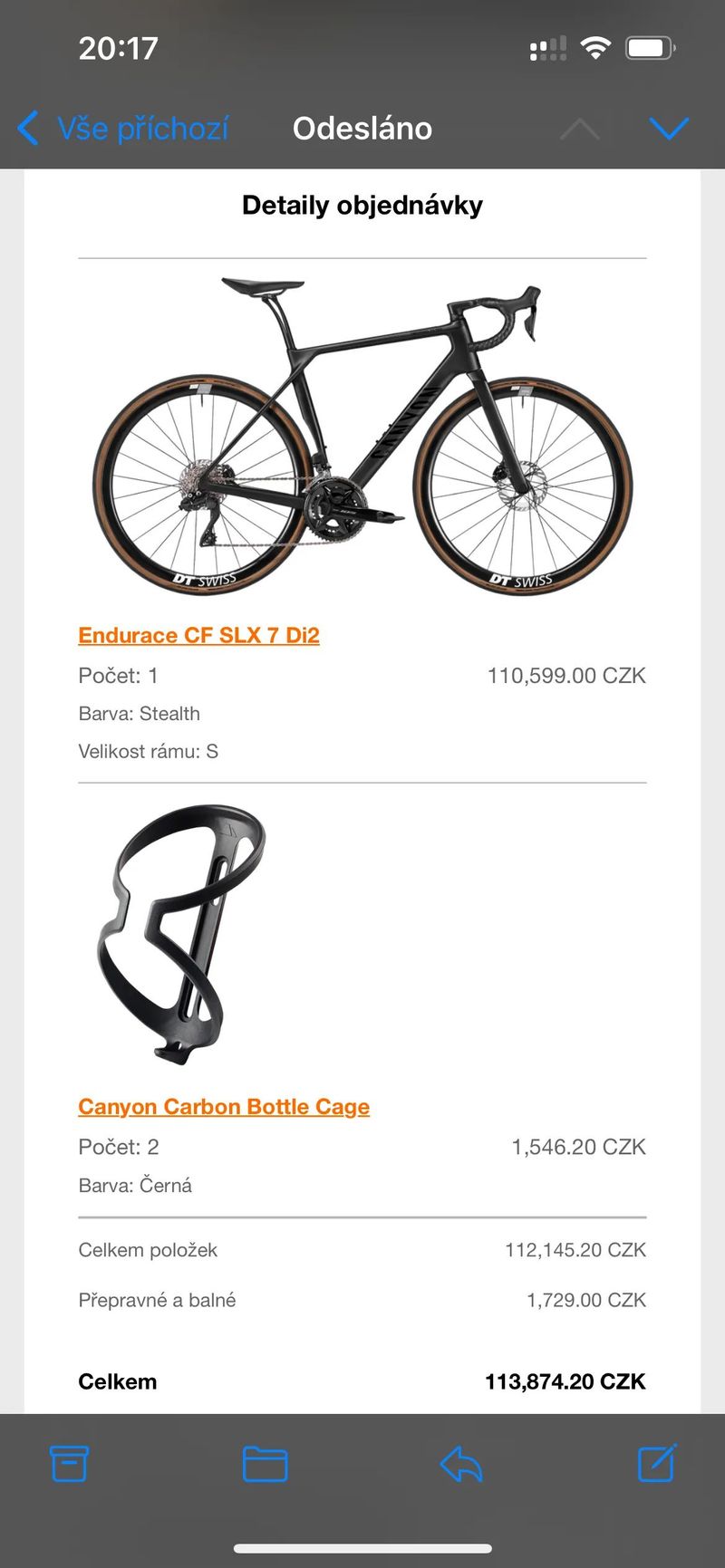Tap the downward chevron to view next email
Screen dimensions: 725x1568
click(x=670, y=129)
